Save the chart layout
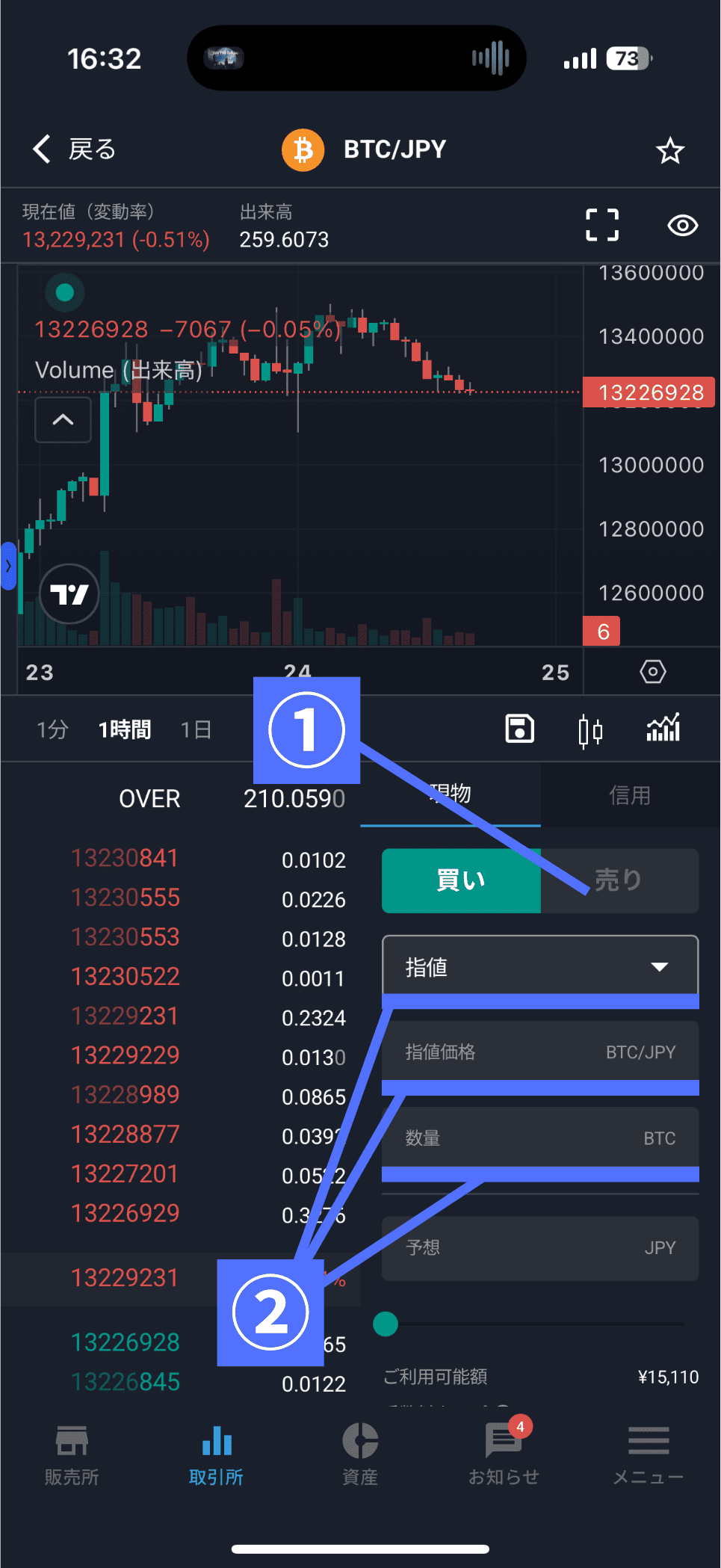 [519, 729]
